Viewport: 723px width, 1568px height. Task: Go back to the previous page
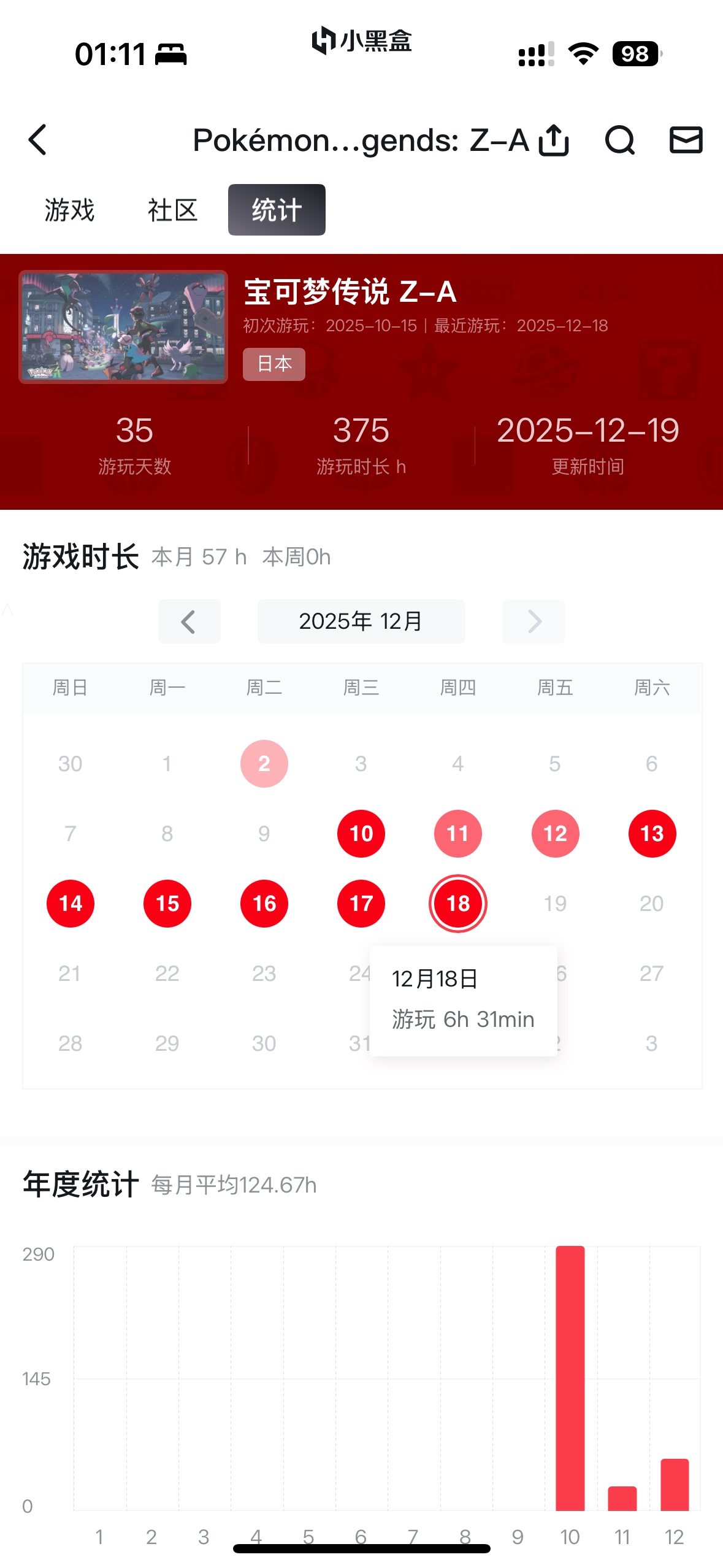pyautogui.click(x=38, y=140)
